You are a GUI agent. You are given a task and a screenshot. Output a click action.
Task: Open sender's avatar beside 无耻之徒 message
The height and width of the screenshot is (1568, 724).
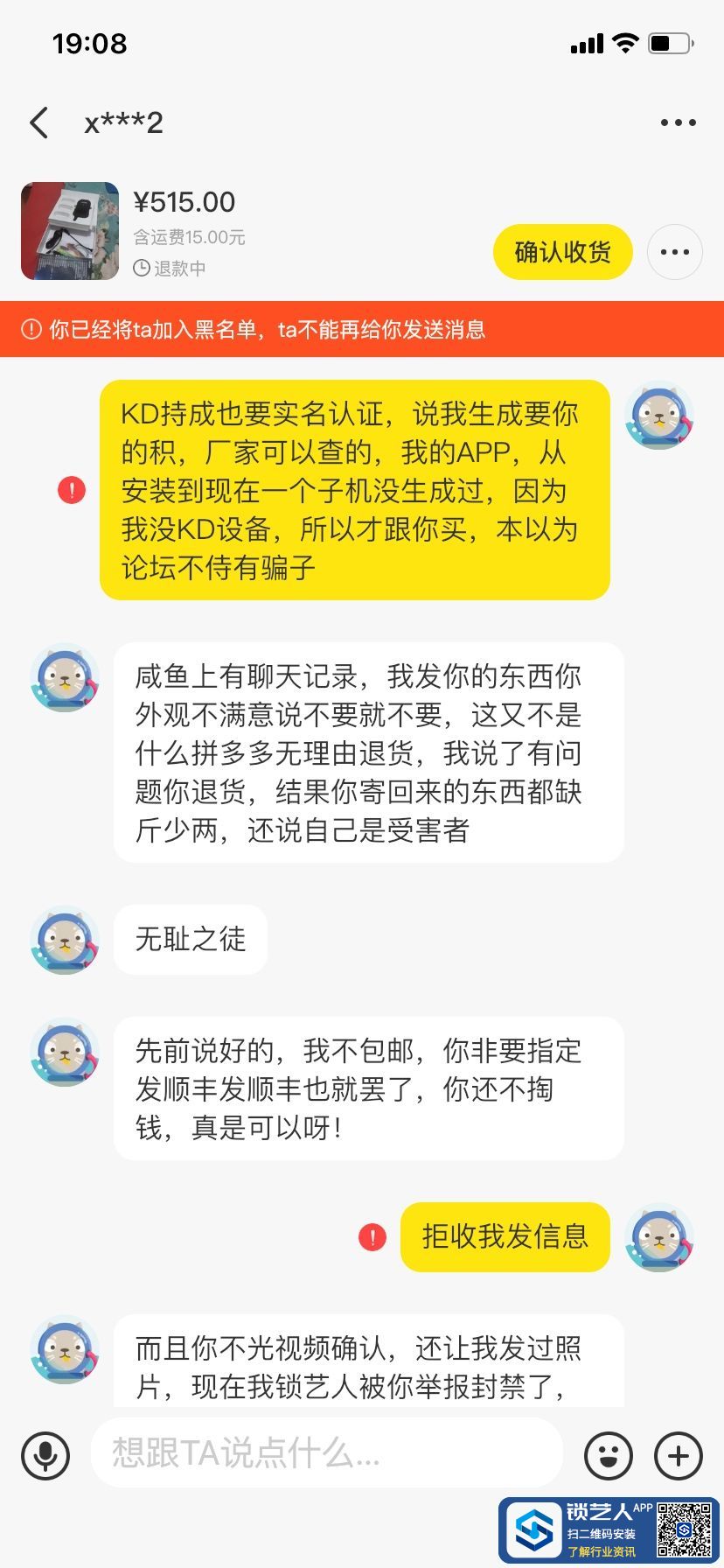pyautogui.click(x=64, y=940)
